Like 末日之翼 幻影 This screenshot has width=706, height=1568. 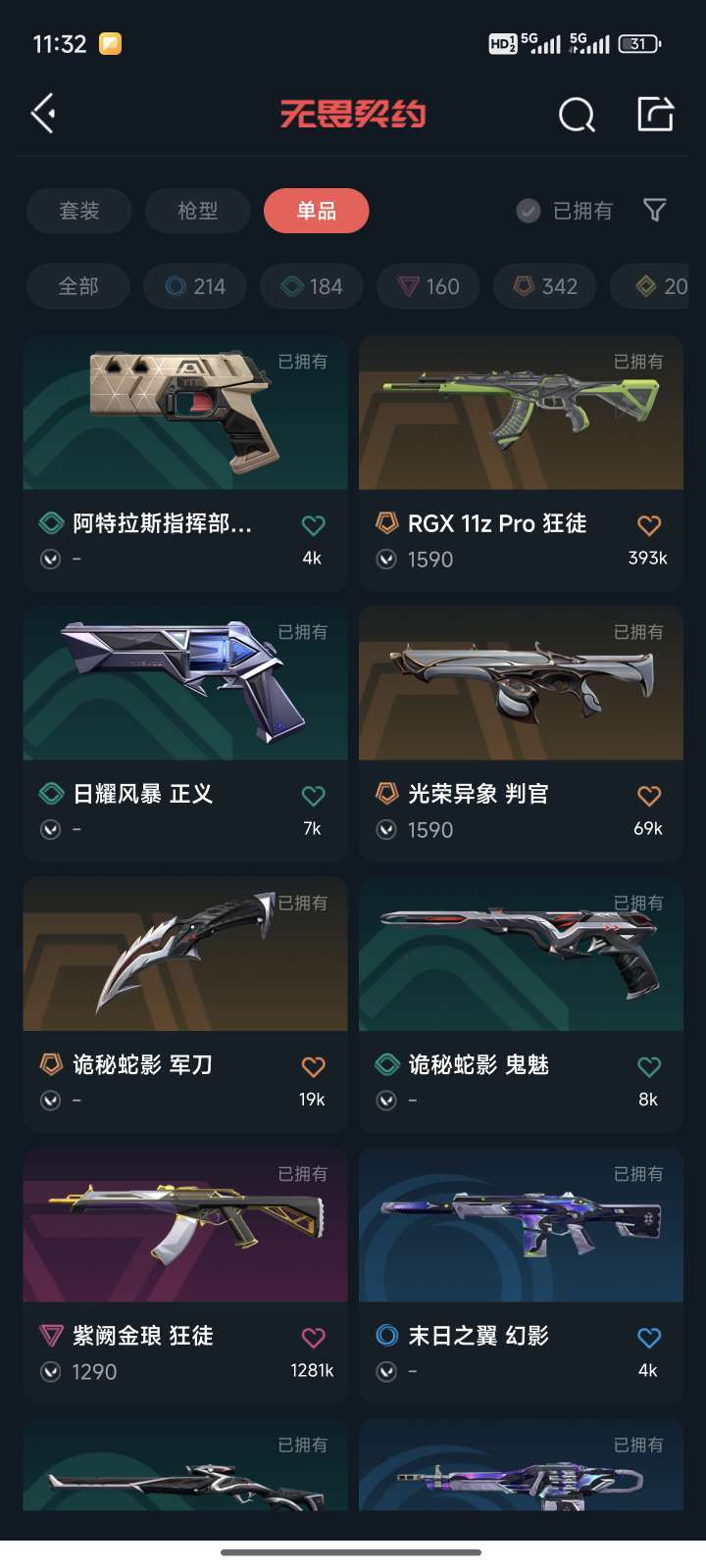pos(648,1338)
